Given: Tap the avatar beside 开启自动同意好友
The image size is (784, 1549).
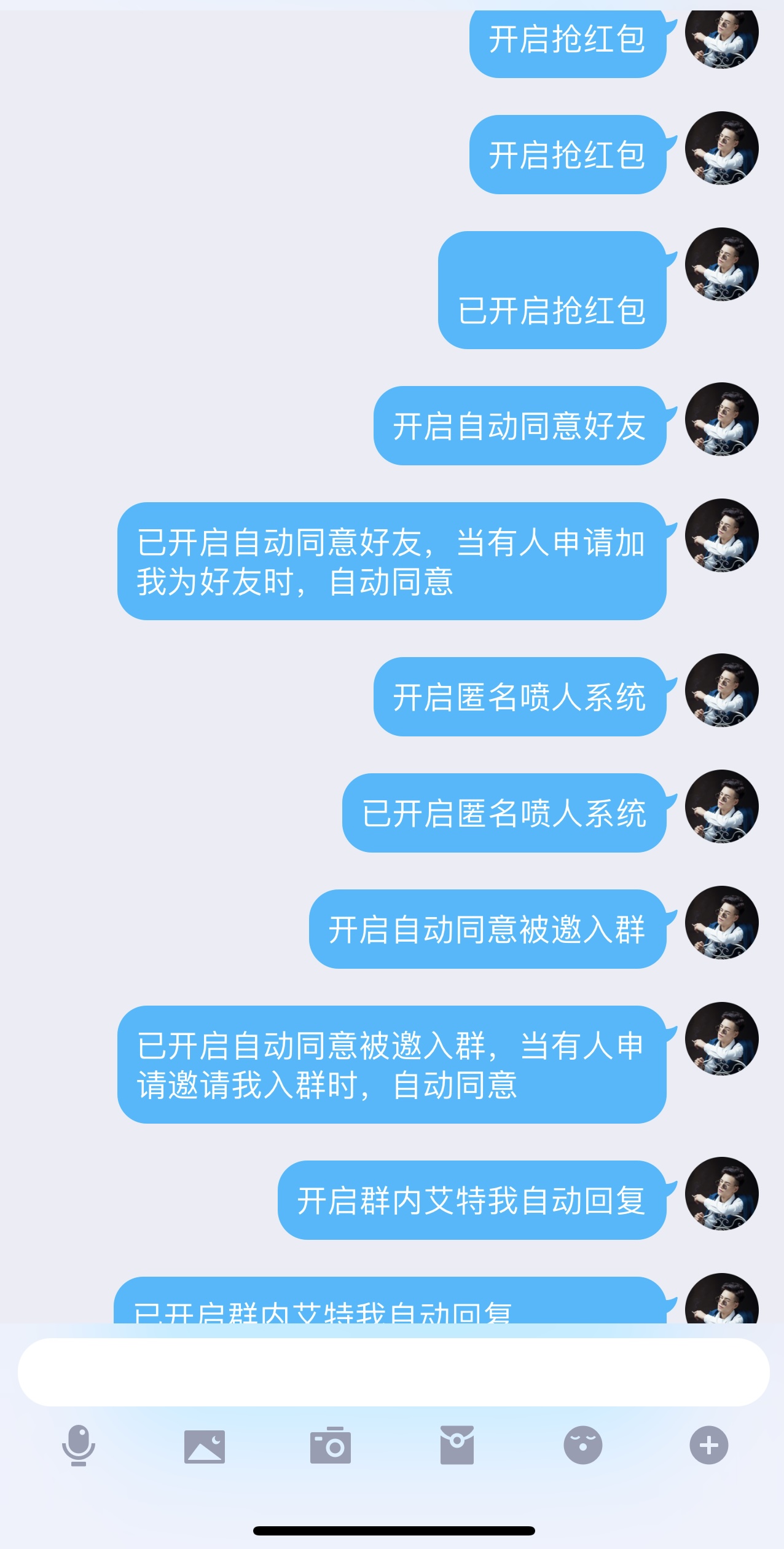Looking at the screenshot, I should [x=721, y=419].
